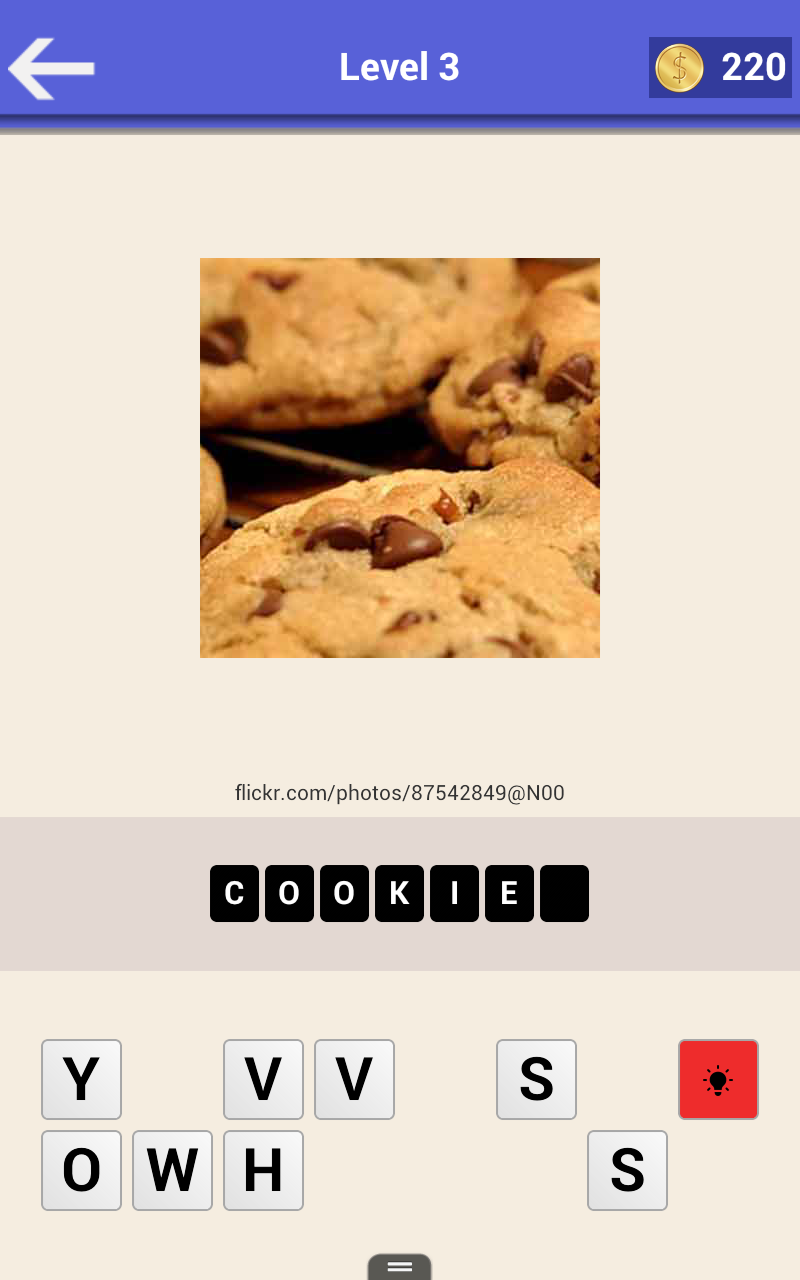Viewport: 800px width, 1280px height.
Task: Tap the first O answer tile
Action: click(x=290, y=893)
